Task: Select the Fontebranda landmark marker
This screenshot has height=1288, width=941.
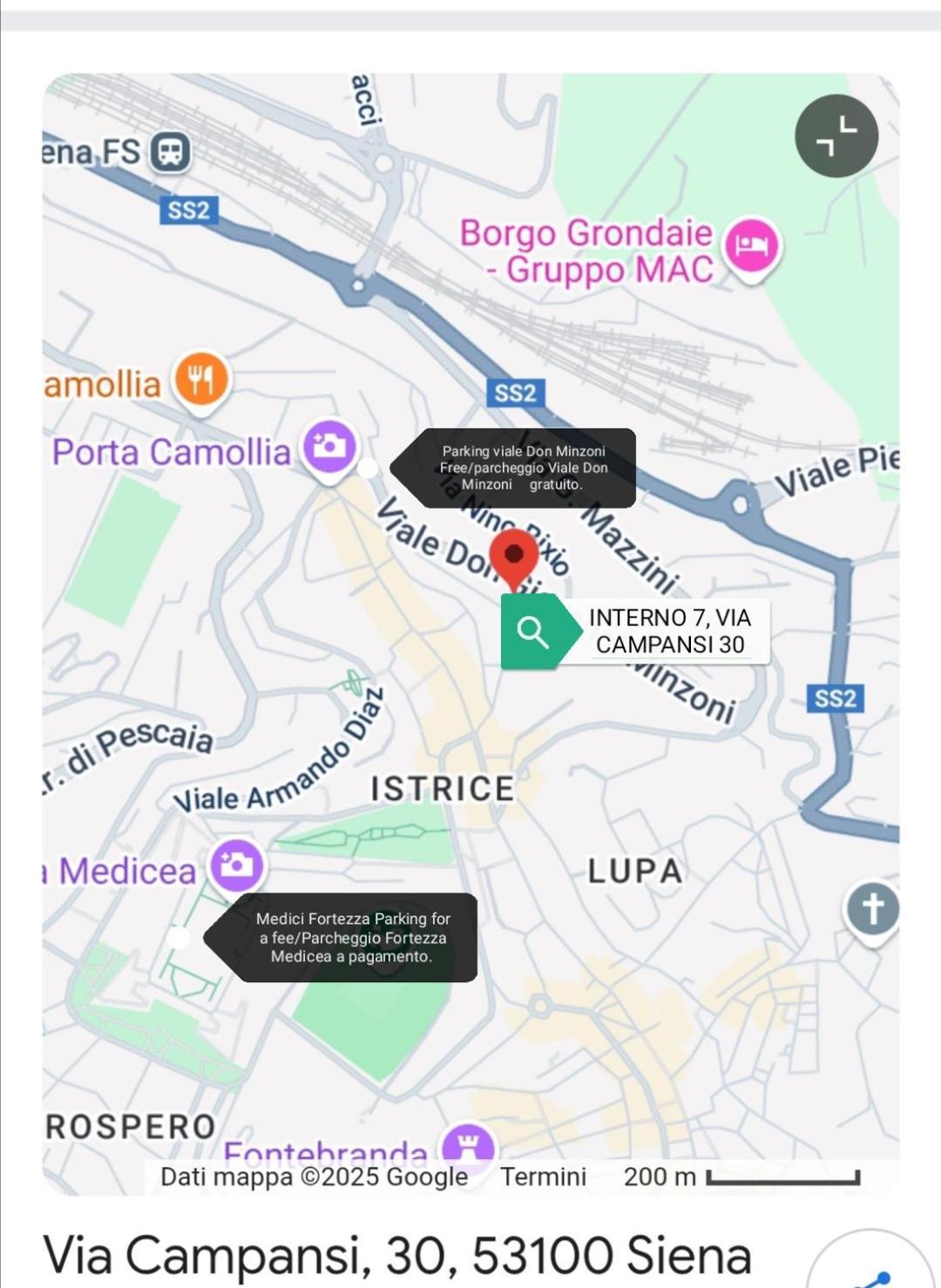Action: 468,1144
